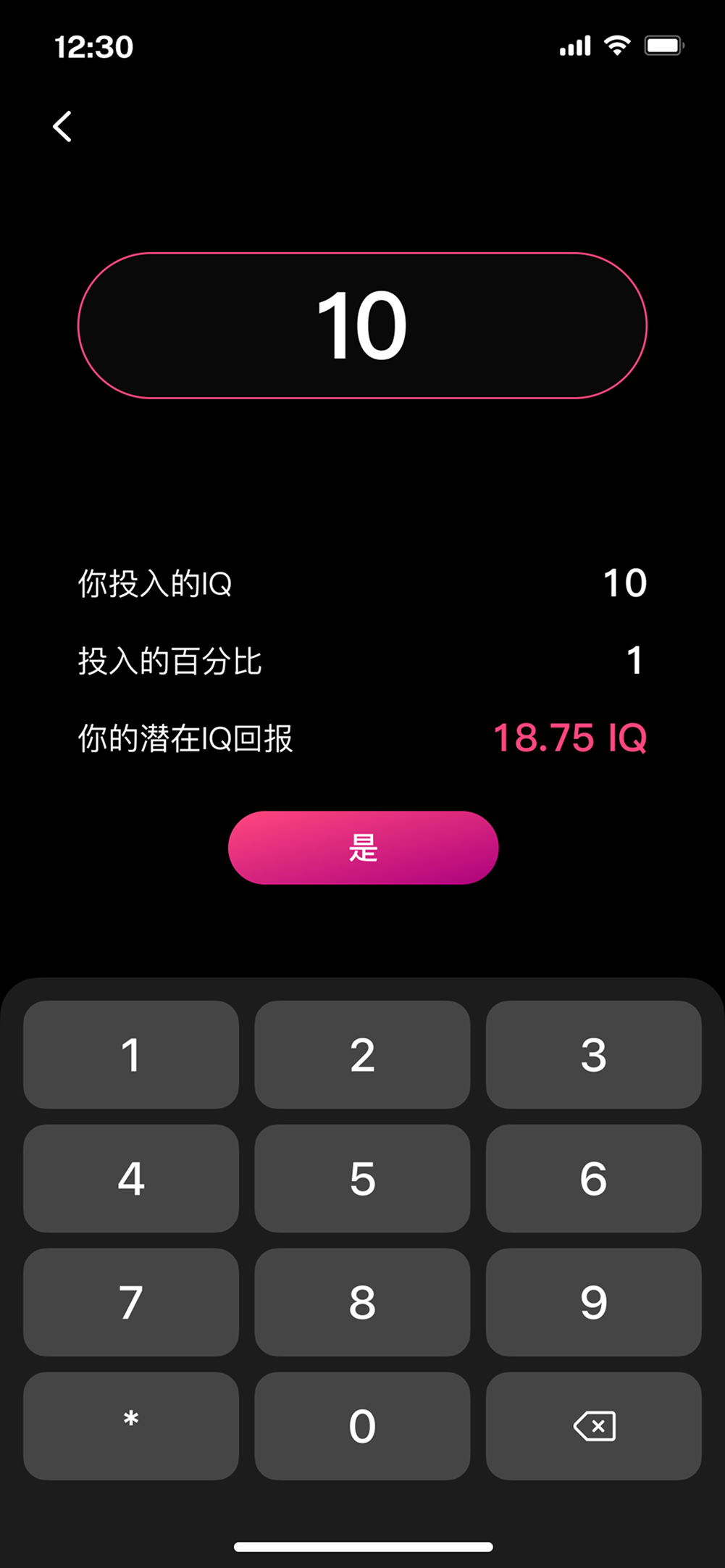Enter digit 4 on the keypad

click(x=131, y=1178)
